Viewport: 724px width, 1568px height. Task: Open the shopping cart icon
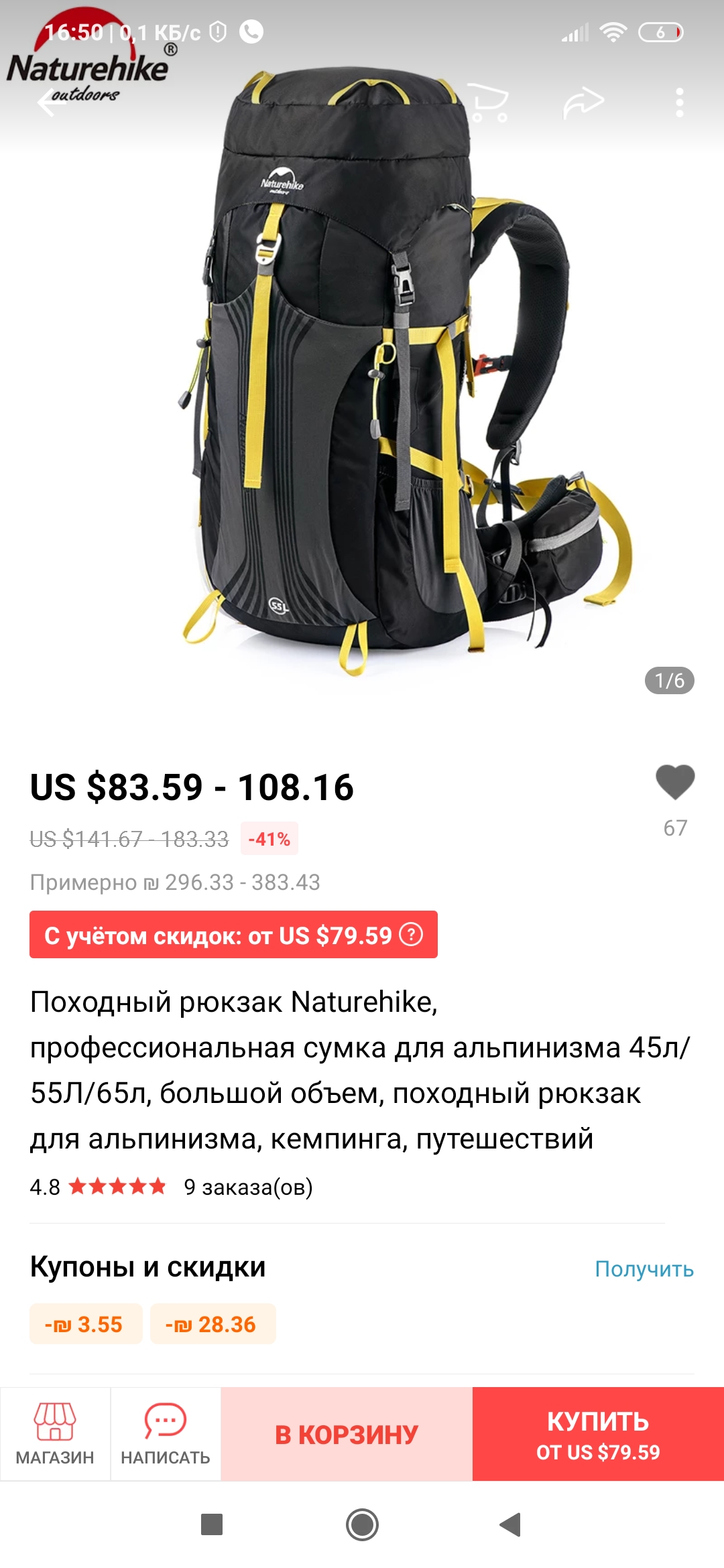click(488, 103)
